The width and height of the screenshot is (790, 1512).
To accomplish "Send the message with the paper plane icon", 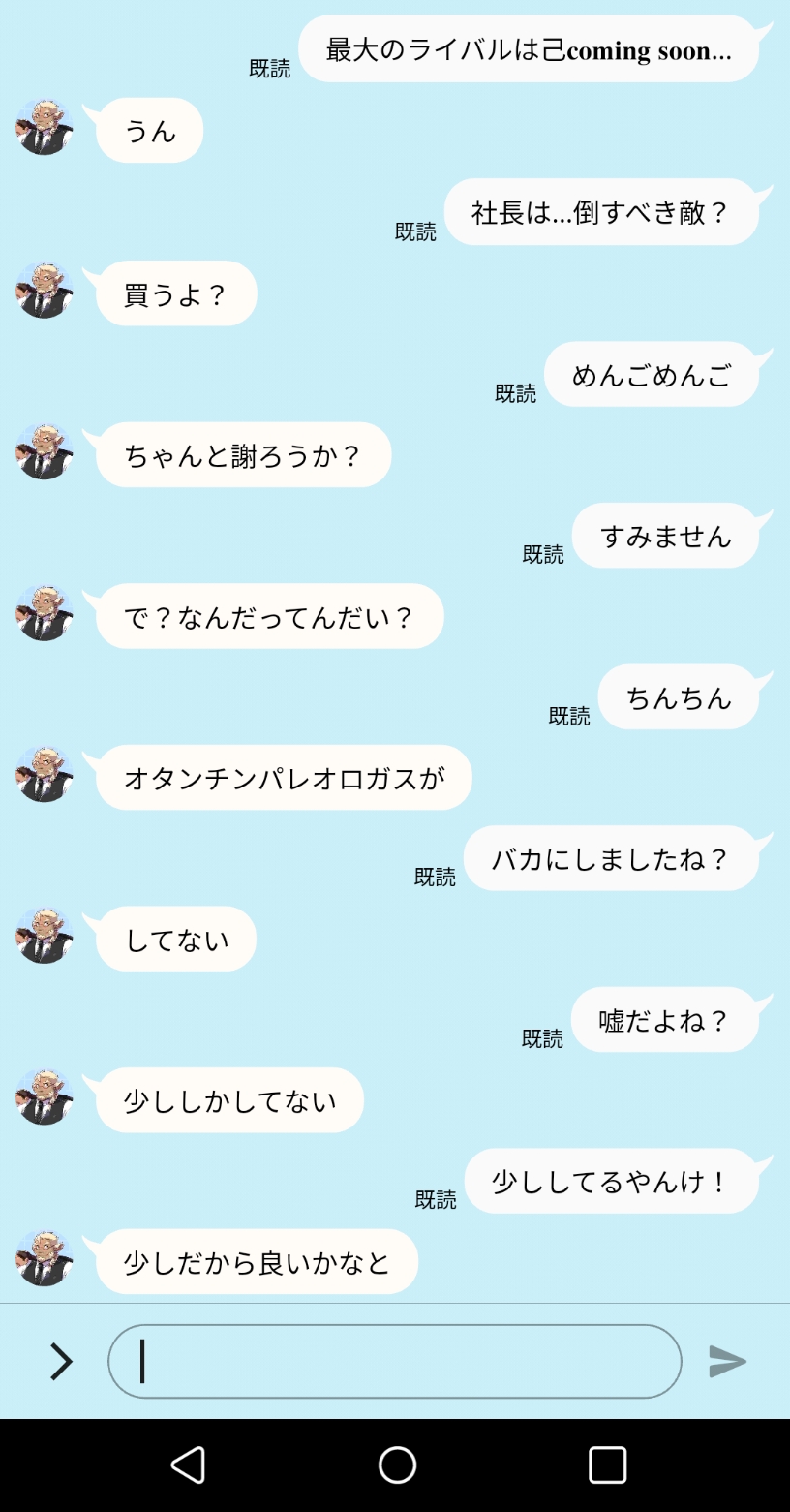I will pos(727,1361).
